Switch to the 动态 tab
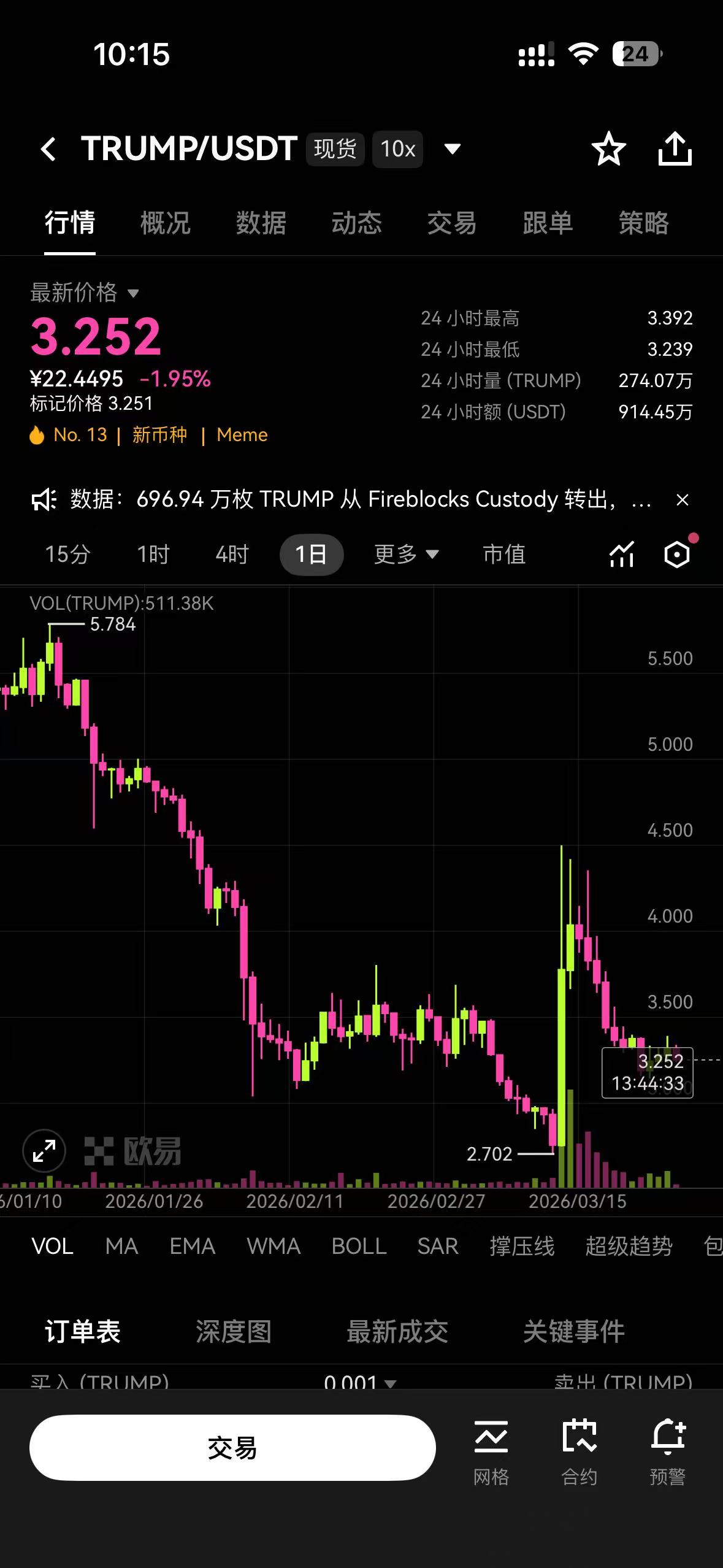This screenshot has width=723, height=1568. pyautogui.click(x=356, y=223)
